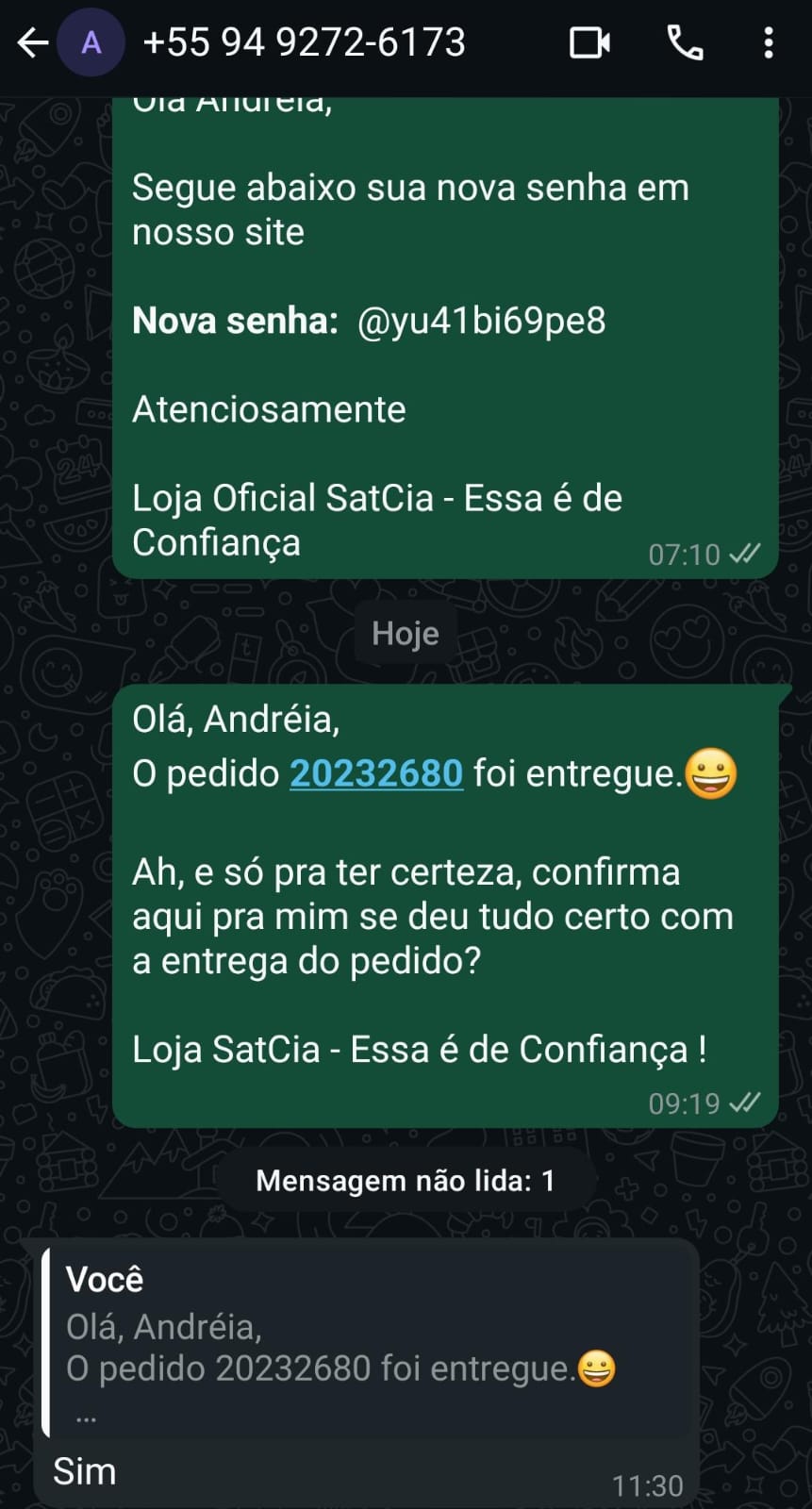Open the contact's profile picture
Screen dimensions: 812x1509
91,42
